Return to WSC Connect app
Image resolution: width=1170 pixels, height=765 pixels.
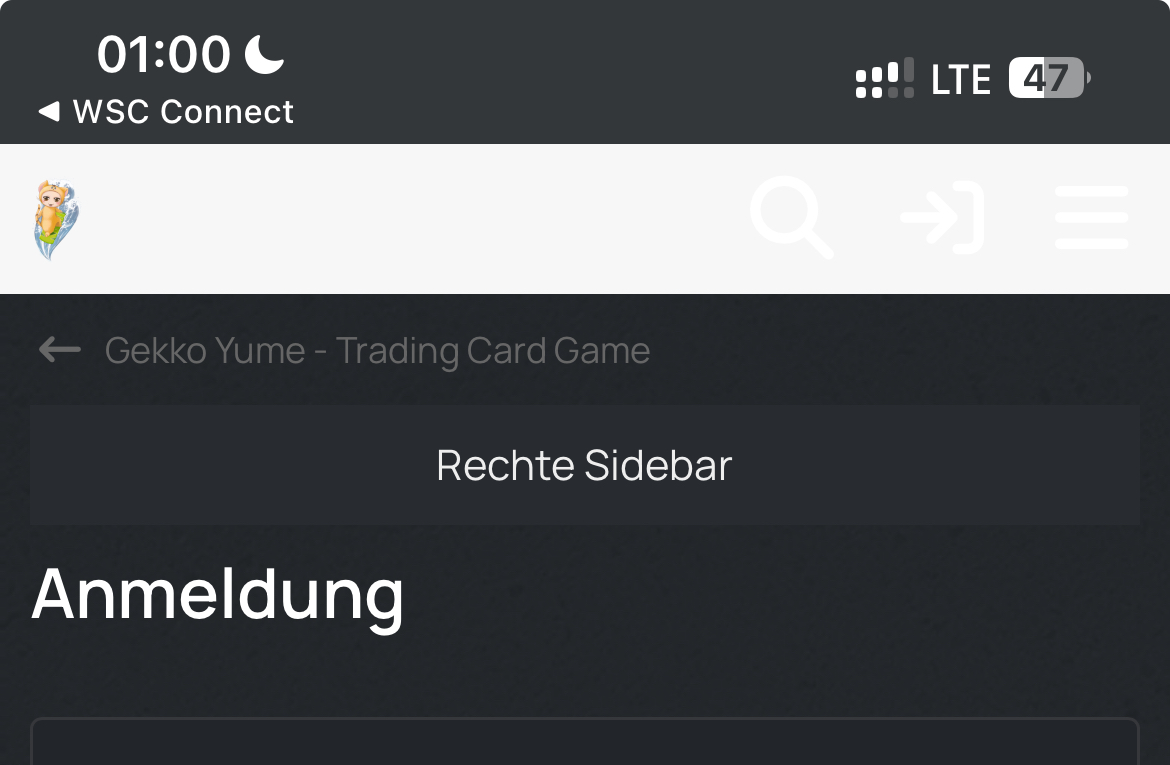click(166, 112)
